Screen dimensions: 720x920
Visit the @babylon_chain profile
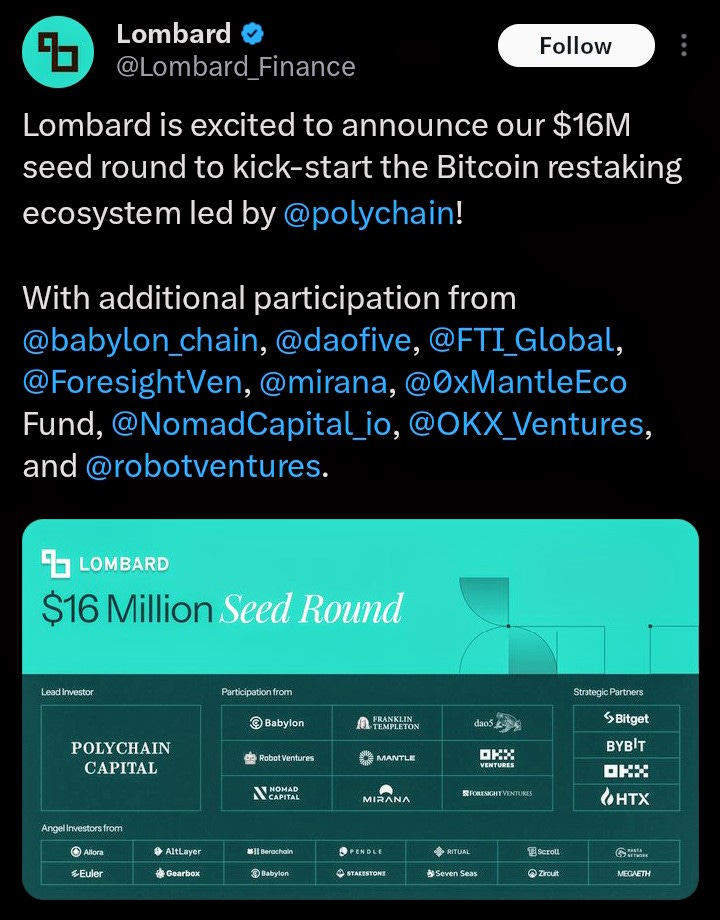click(140, 341)
